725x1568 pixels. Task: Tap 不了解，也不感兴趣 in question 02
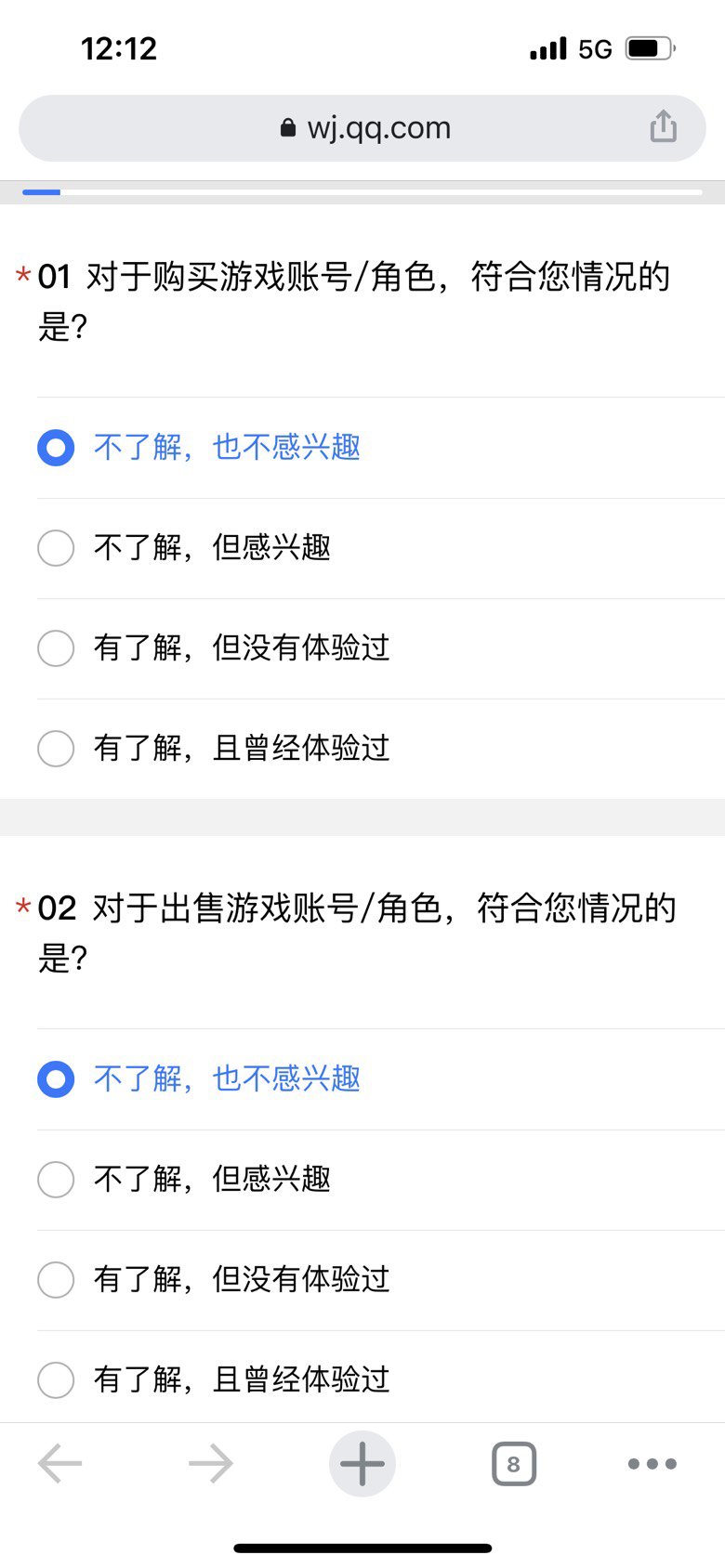(x=381, y=1079)
